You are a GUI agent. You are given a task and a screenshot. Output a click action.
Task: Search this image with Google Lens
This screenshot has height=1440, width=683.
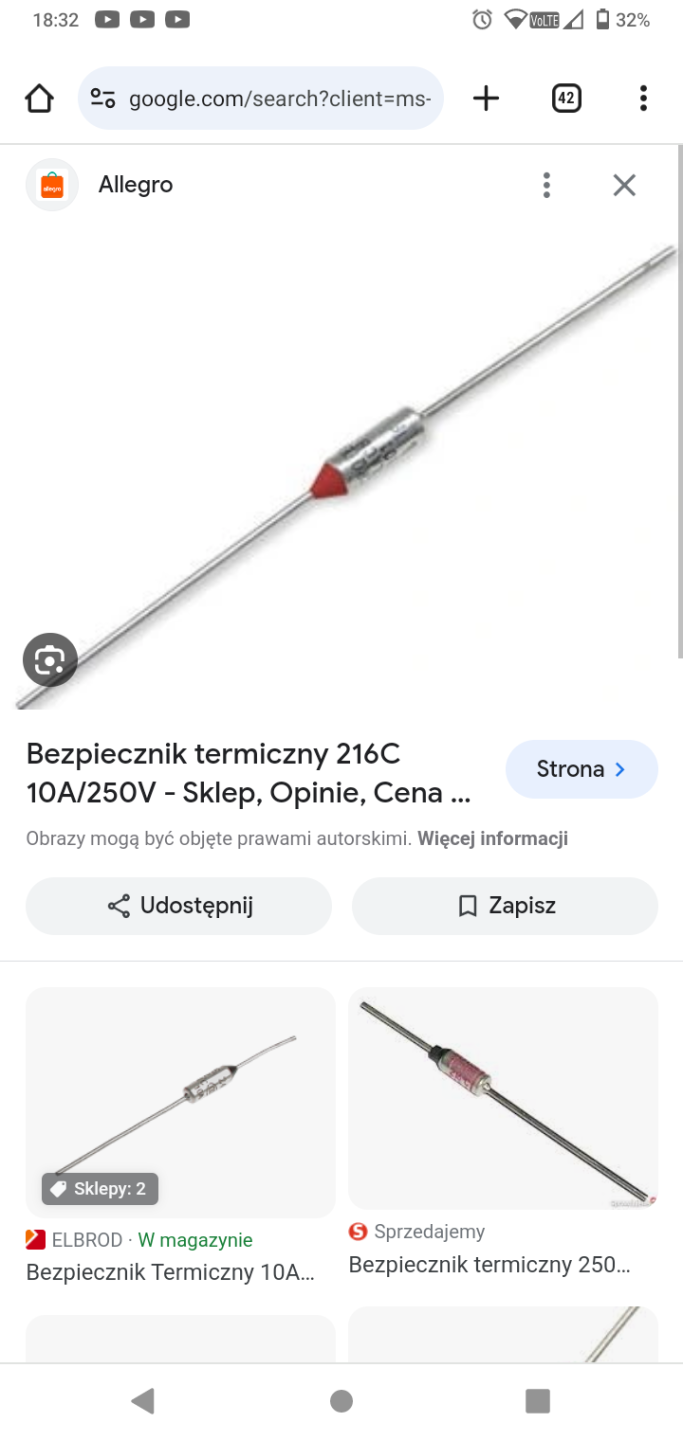[x=50, y=660]
